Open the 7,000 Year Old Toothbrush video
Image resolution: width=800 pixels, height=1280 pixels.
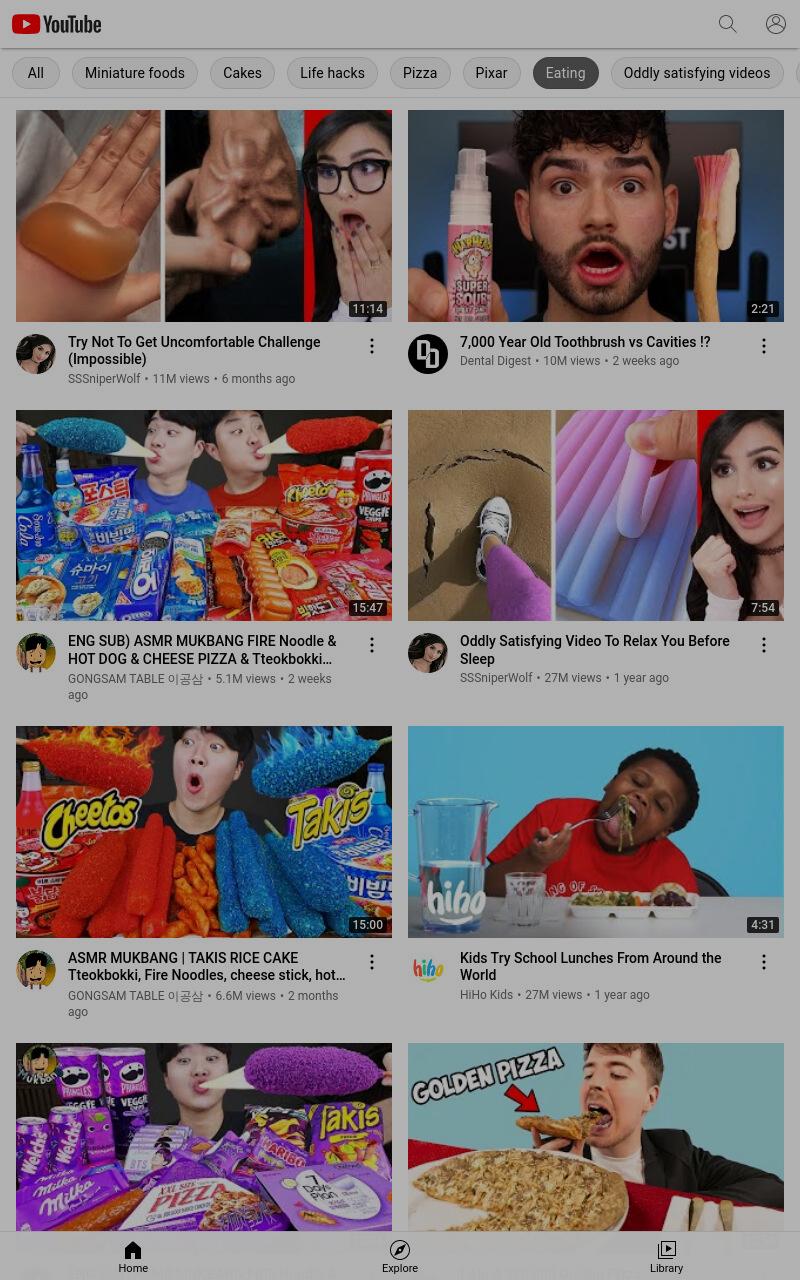pyautogui.click(x=596, y=216)
